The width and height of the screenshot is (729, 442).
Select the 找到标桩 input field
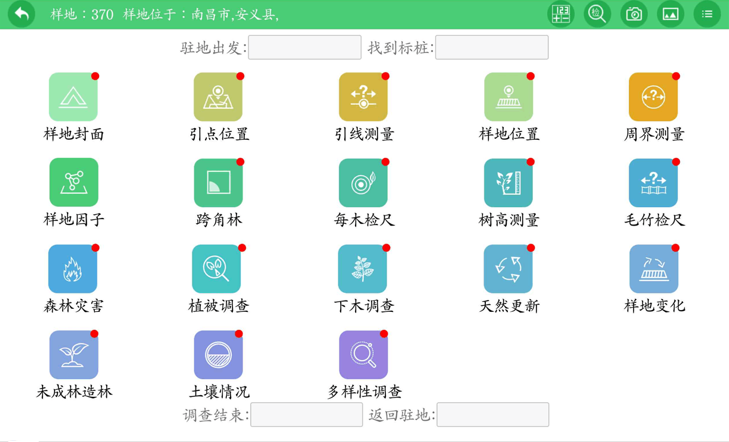pyautogui.click(x=491, y=47)
